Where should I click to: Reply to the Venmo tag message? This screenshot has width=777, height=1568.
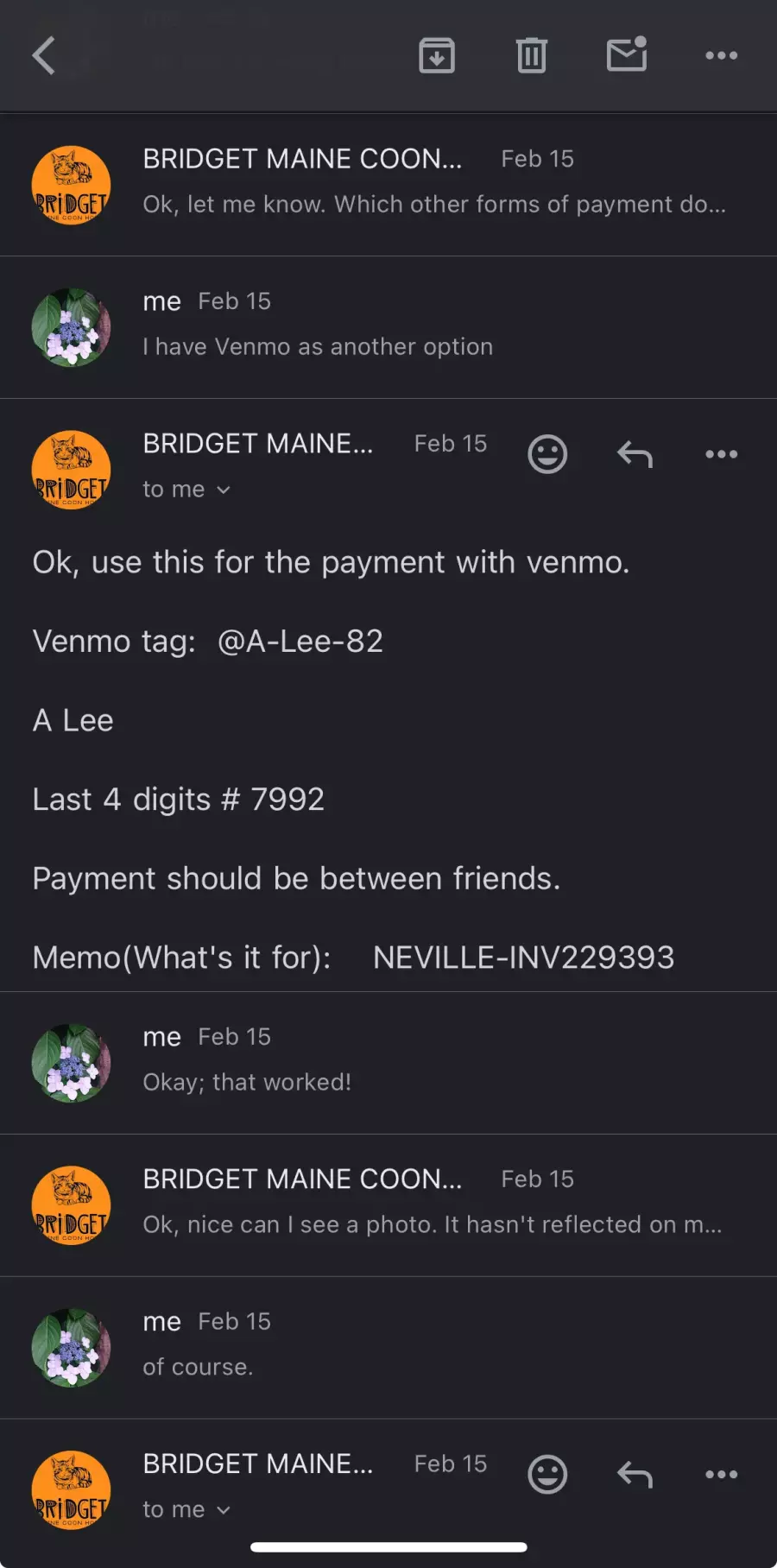coord(635,454)
